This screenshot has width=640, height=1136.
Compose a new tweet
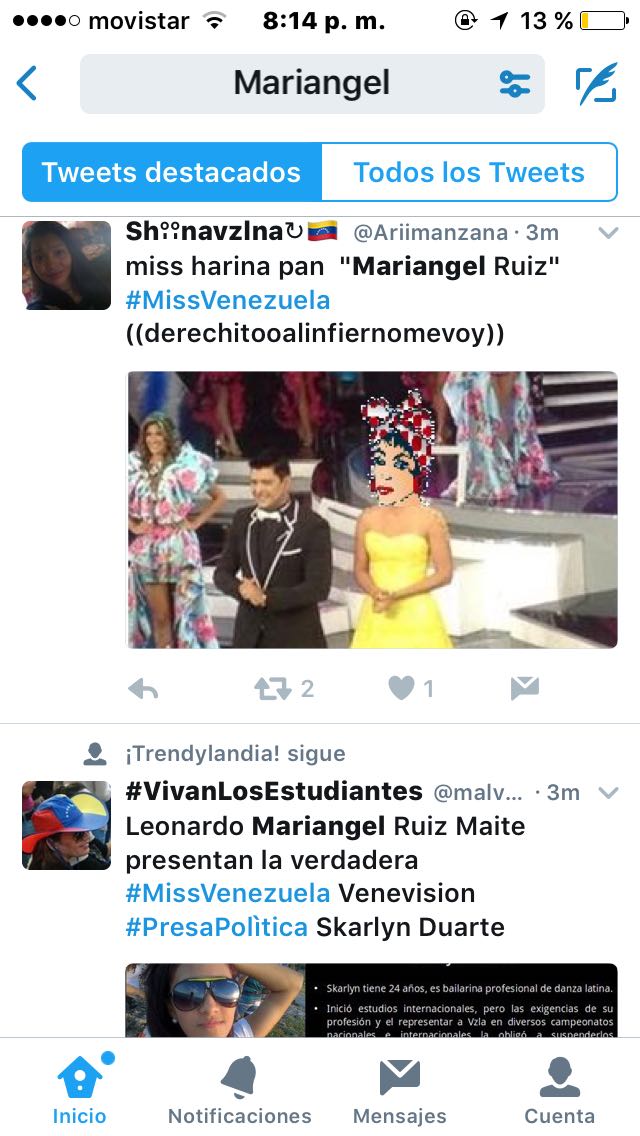point(596,84)
